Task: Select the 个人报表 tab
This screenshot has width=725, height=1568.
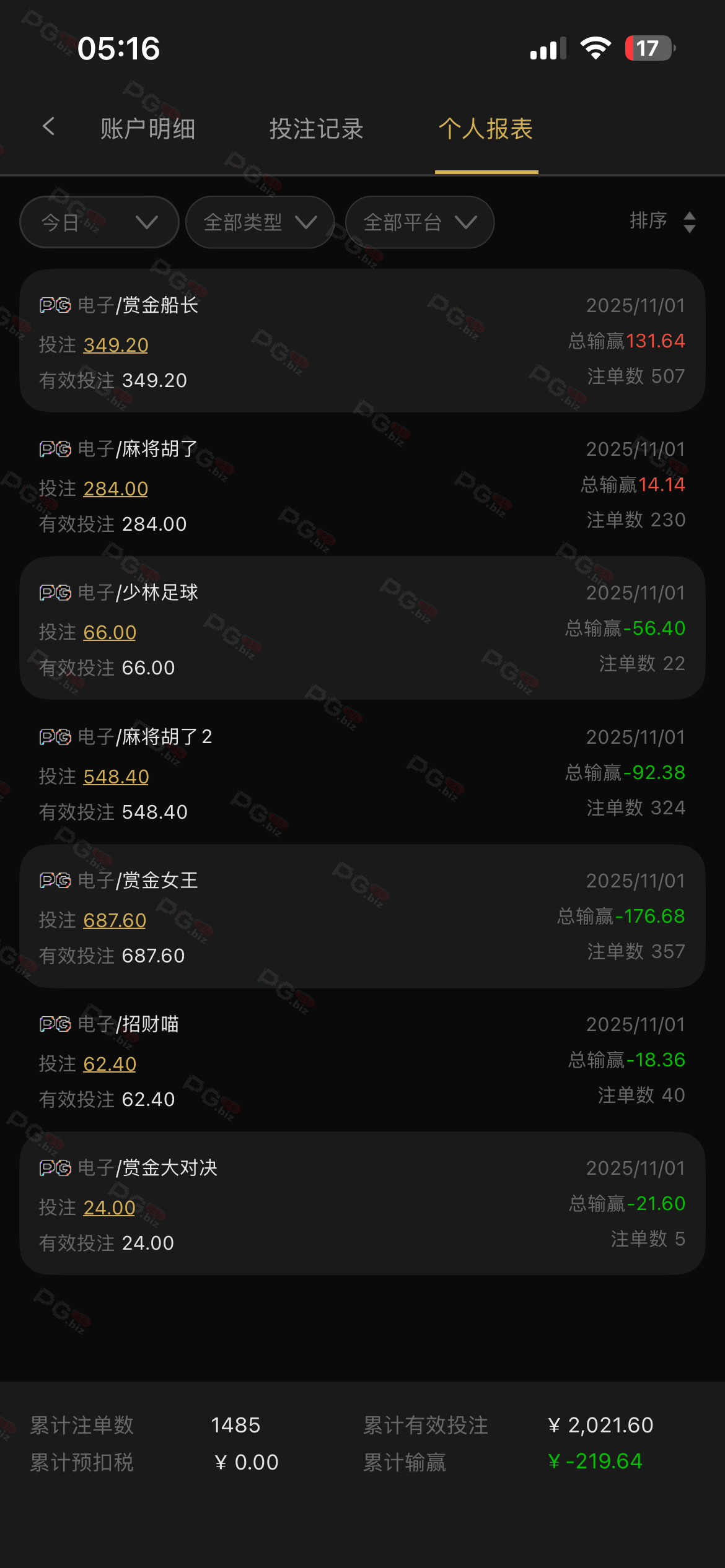Action: point(486,129)
